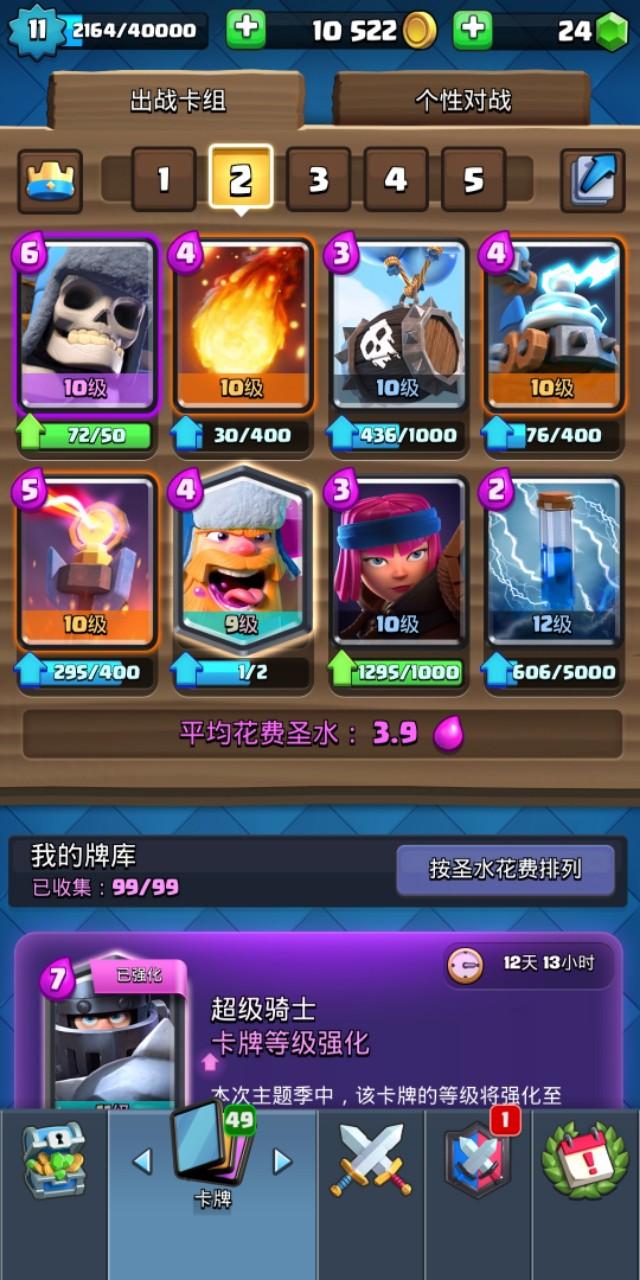The image size is (640, 1280).
Task: Buy gems using the green plus button
Action: (x=473, y=30)
